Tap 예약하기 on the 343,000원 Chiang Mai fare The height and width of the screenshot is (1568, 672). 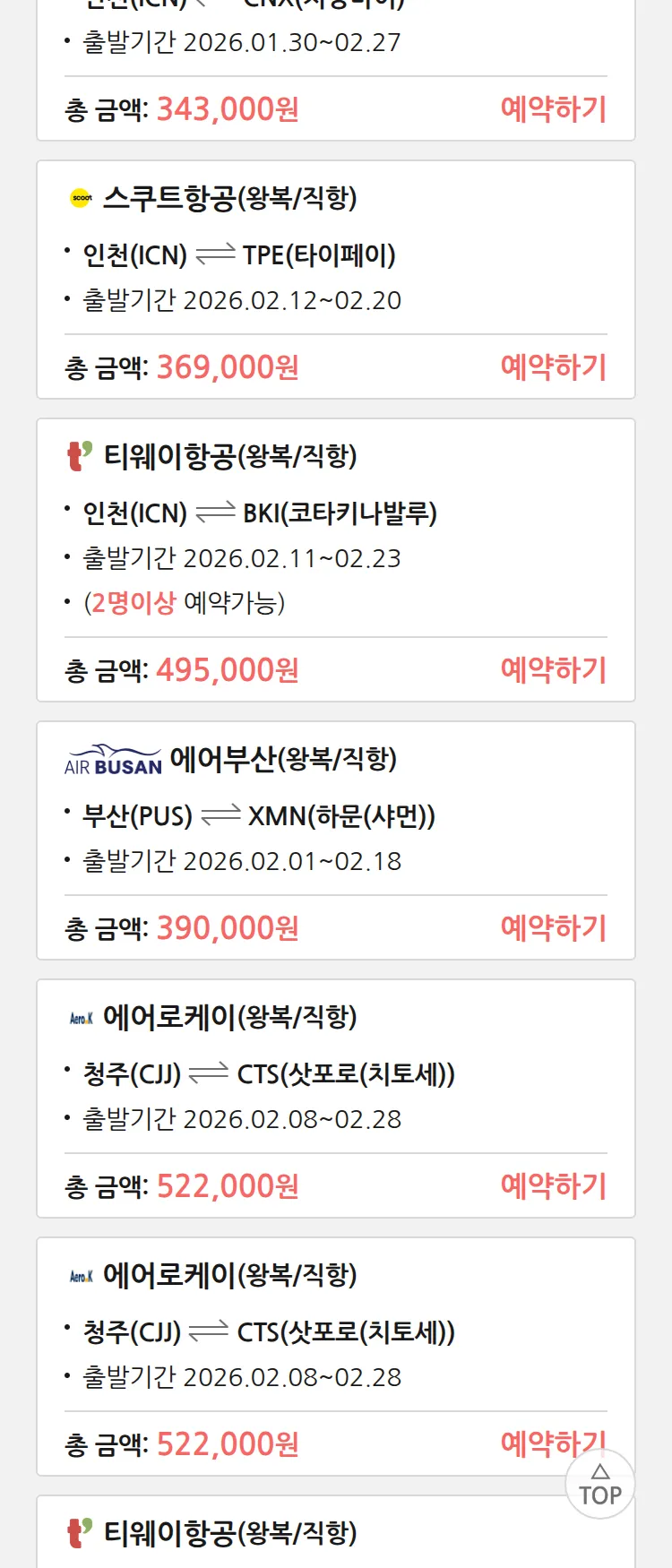click(553, 109)
